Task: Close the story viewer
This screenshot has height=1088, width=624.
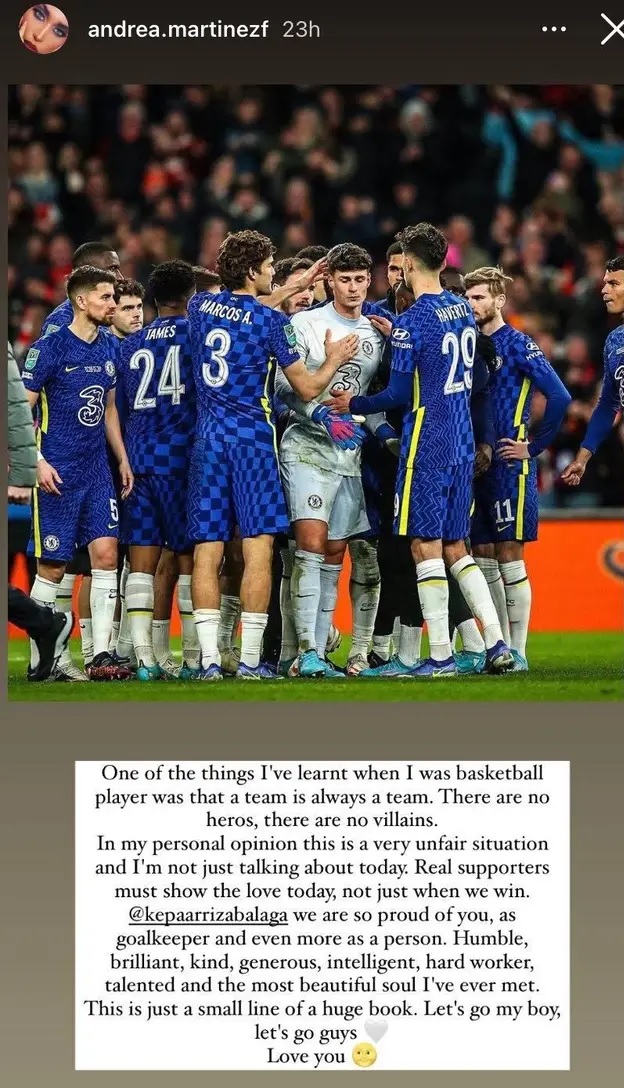Action: point(612,30)
